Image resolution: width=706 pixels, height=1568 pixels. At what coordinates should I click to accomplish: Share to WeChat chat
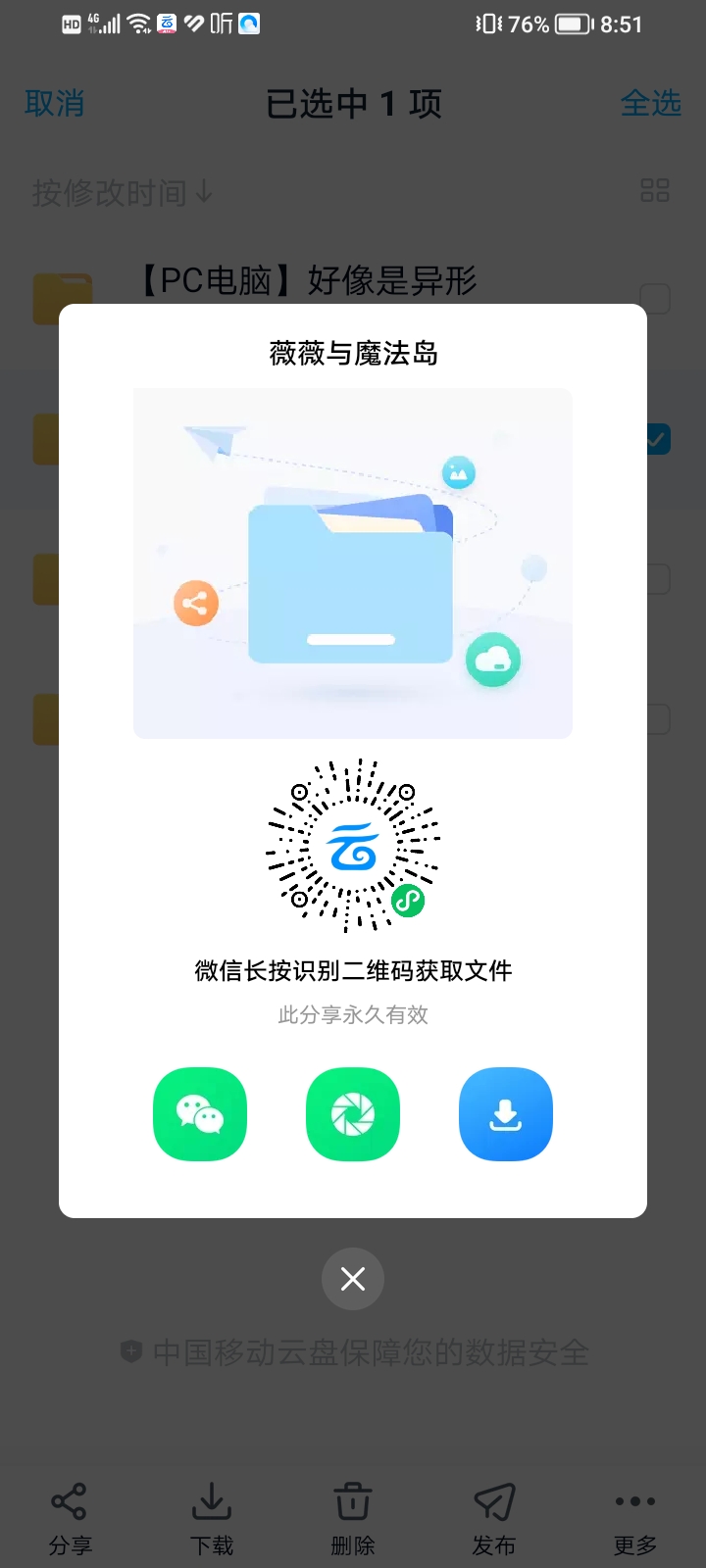coord(200,1114)
